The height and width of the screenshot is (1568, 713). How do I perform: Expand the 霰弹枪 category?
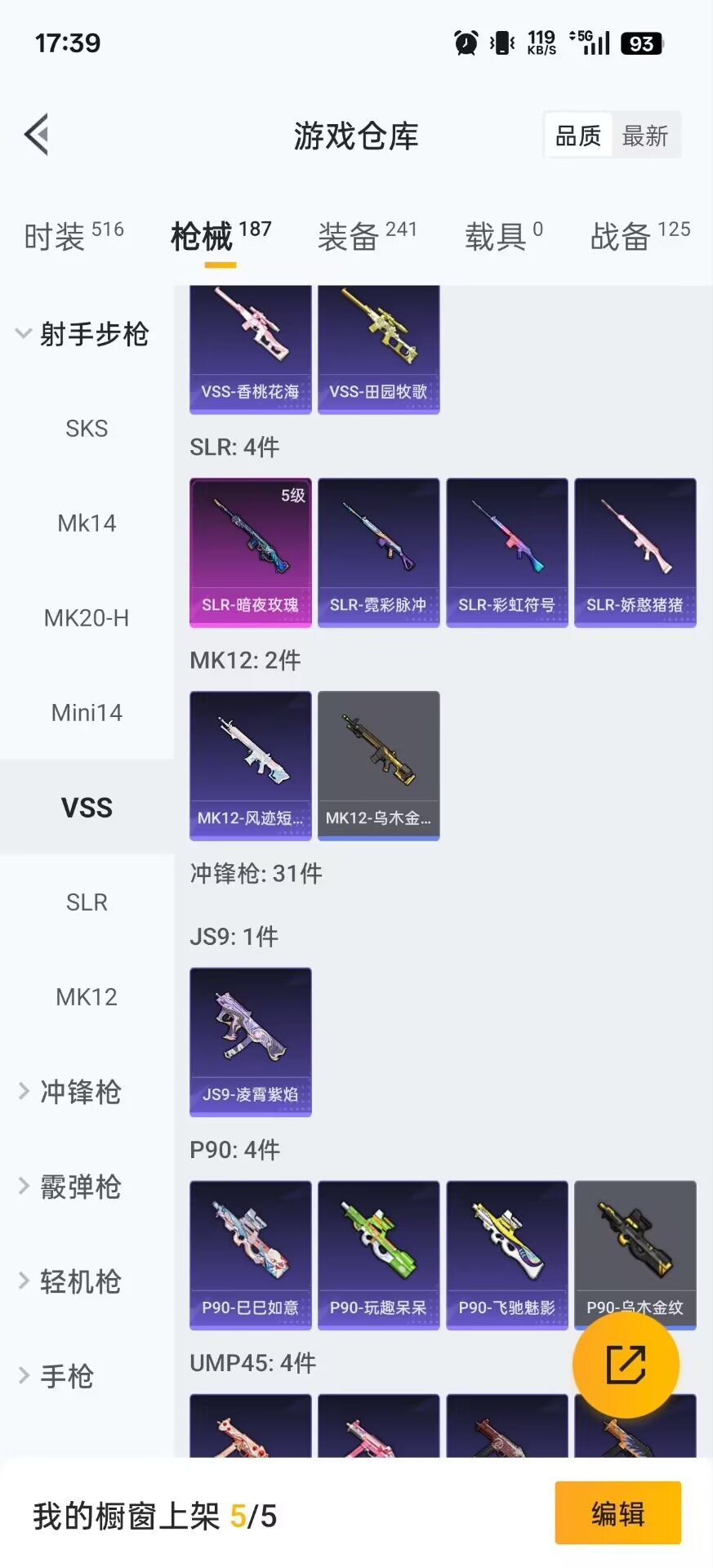[80, 1187]
